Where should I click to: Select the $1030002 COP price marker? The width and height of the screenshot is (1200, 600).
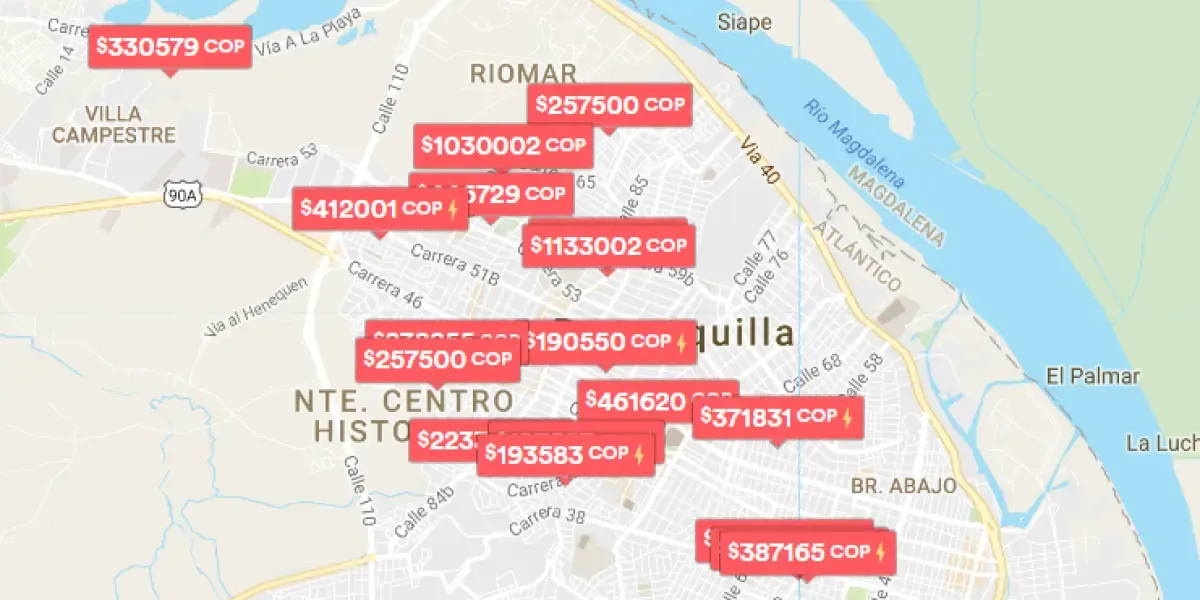click(x=503, y=146)
